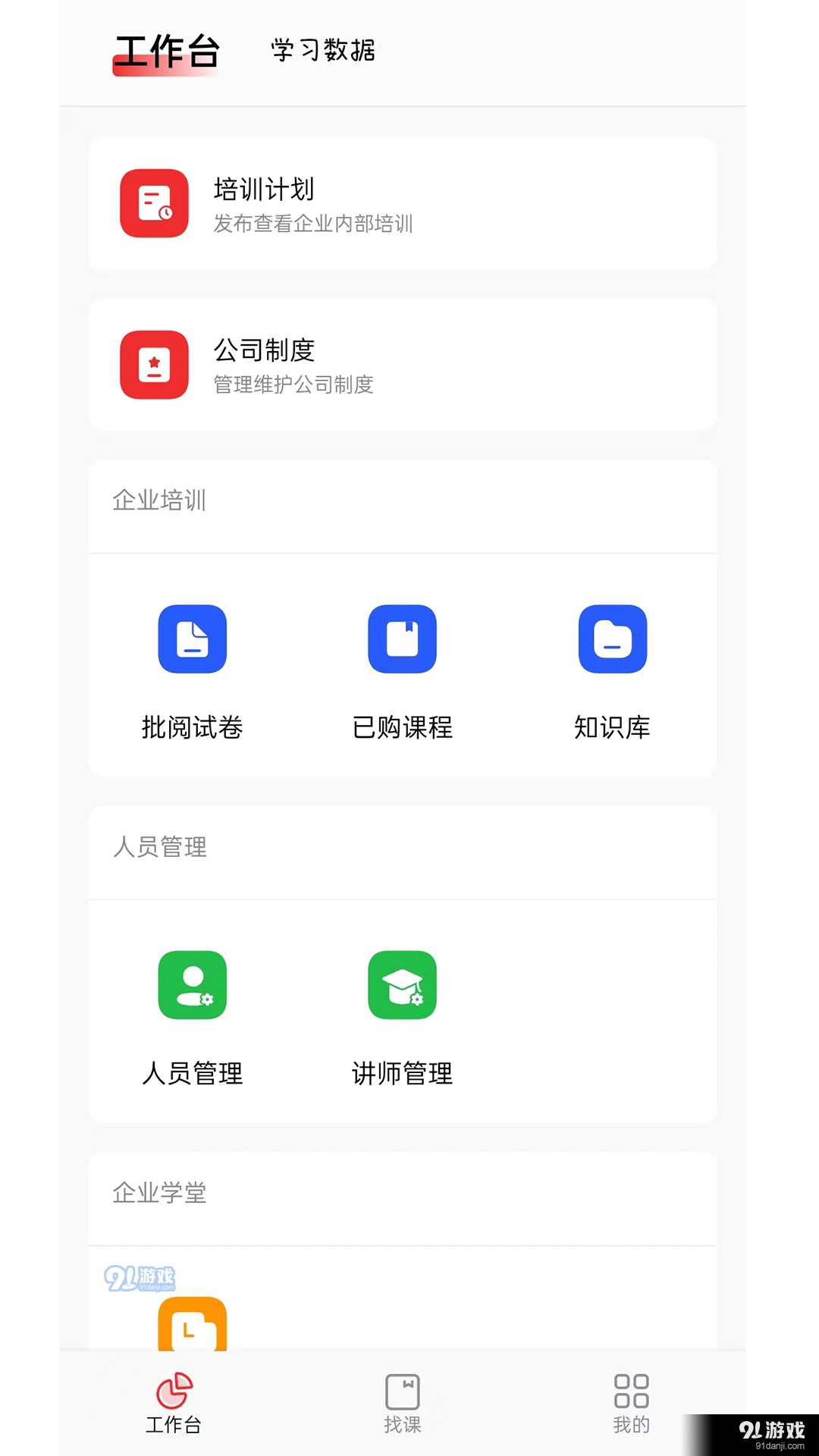
Task: Open 讲师管理 lecturer management
Action: click(402, 984)
